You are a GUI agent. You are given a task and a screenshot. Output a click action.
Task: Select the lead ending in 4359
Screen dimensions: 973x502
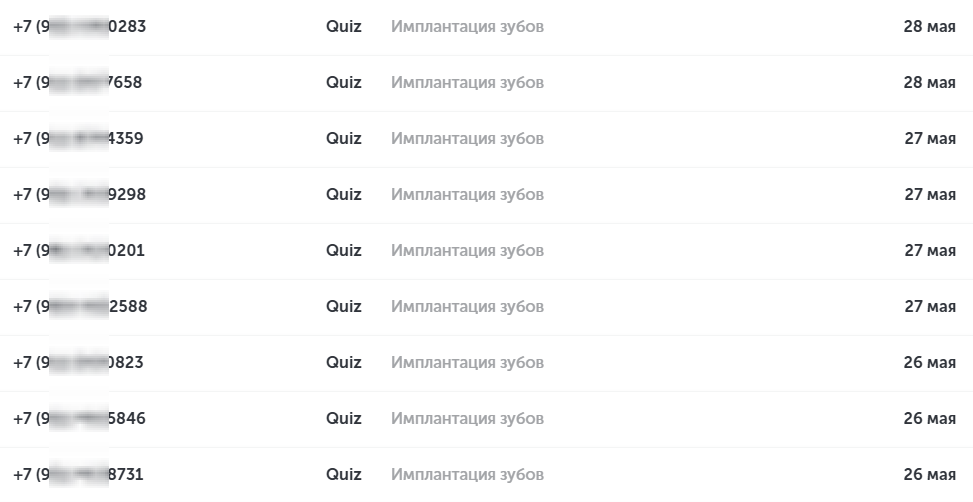pyautogui.click(x=79, y=139)
